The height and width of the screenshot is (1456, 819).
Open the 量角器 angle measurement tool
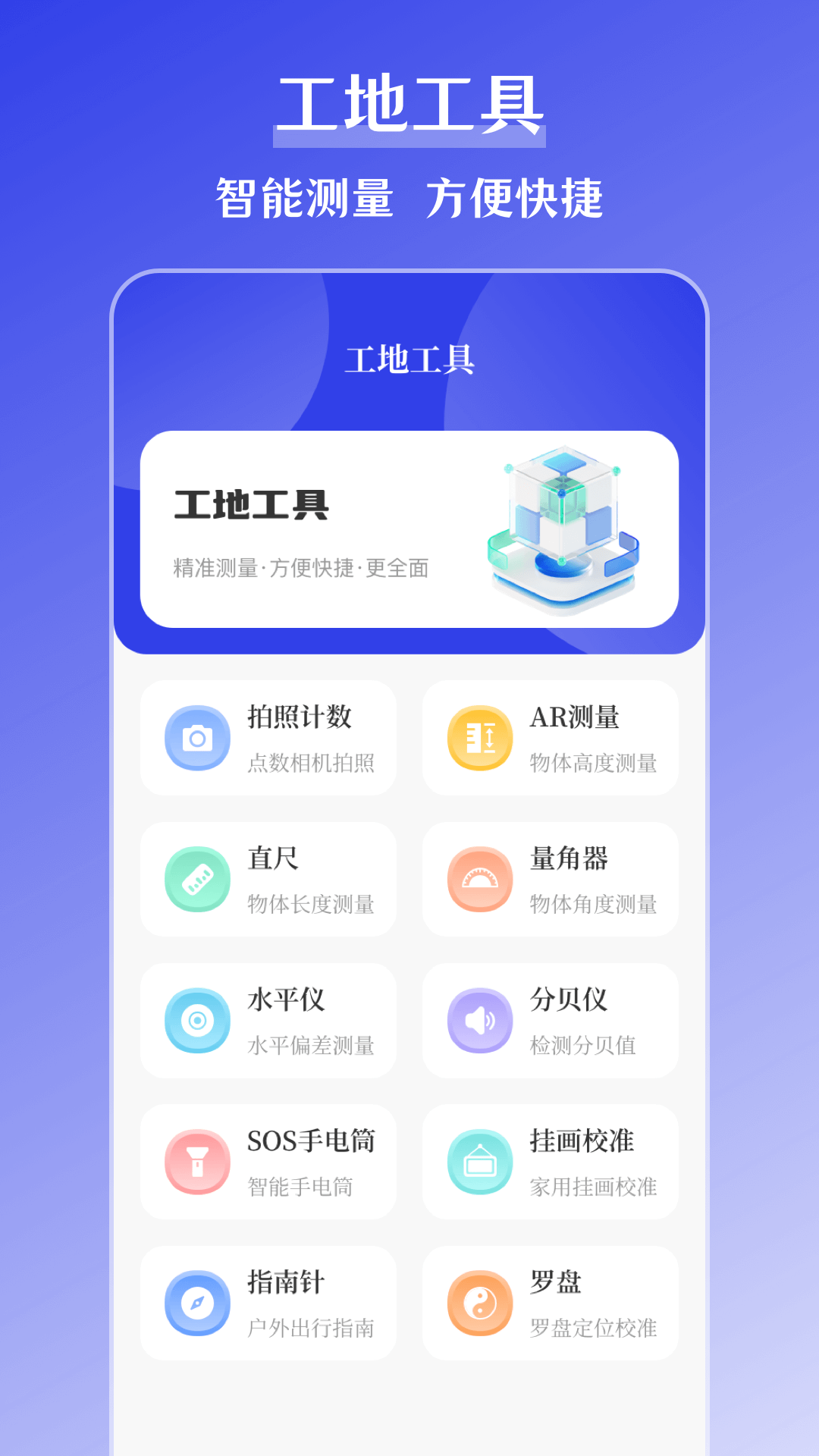point(551,880)
